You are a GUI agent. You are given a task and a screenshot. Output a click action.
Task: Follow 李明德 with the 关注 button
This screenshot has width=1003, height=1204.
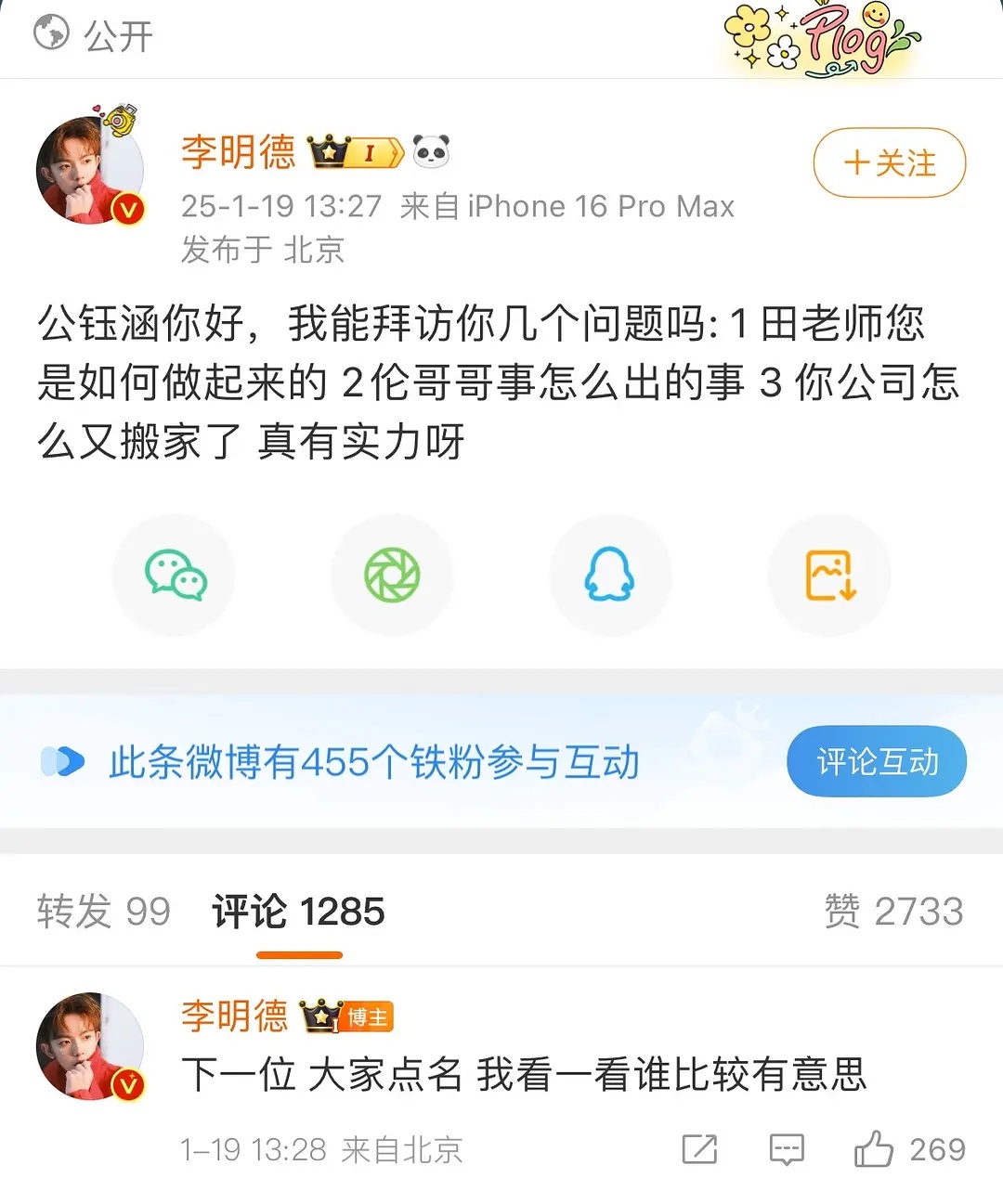[889, 163]
